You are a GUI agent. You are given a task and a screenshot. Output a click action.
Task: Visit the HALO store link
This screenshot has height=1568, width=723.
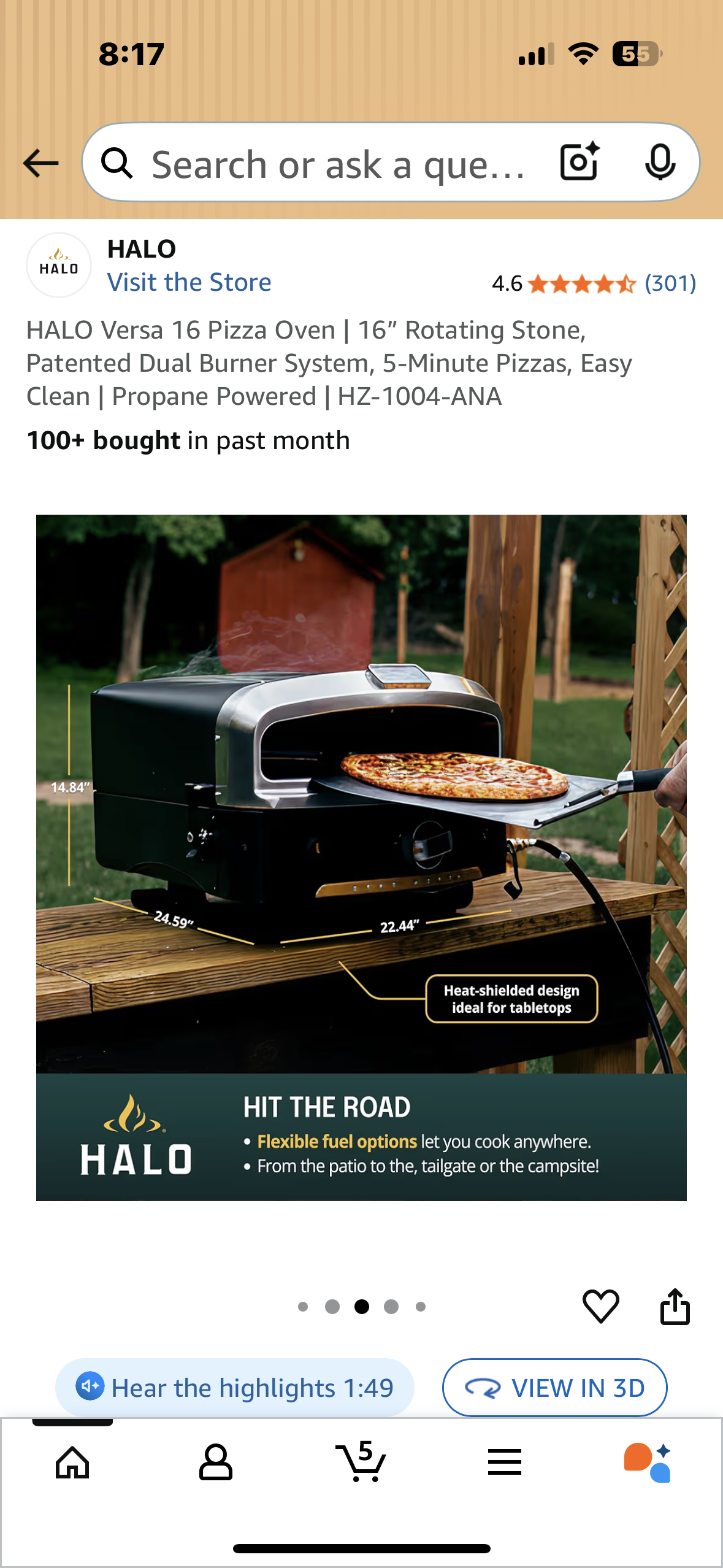(x=189, y=282)
